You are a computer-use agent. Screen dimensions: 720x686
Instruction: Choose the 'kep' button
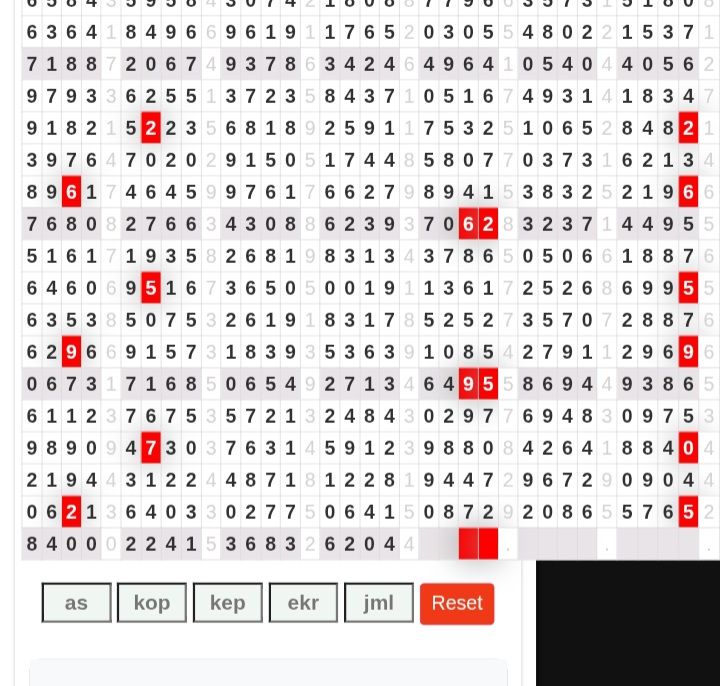click(227, 603)
